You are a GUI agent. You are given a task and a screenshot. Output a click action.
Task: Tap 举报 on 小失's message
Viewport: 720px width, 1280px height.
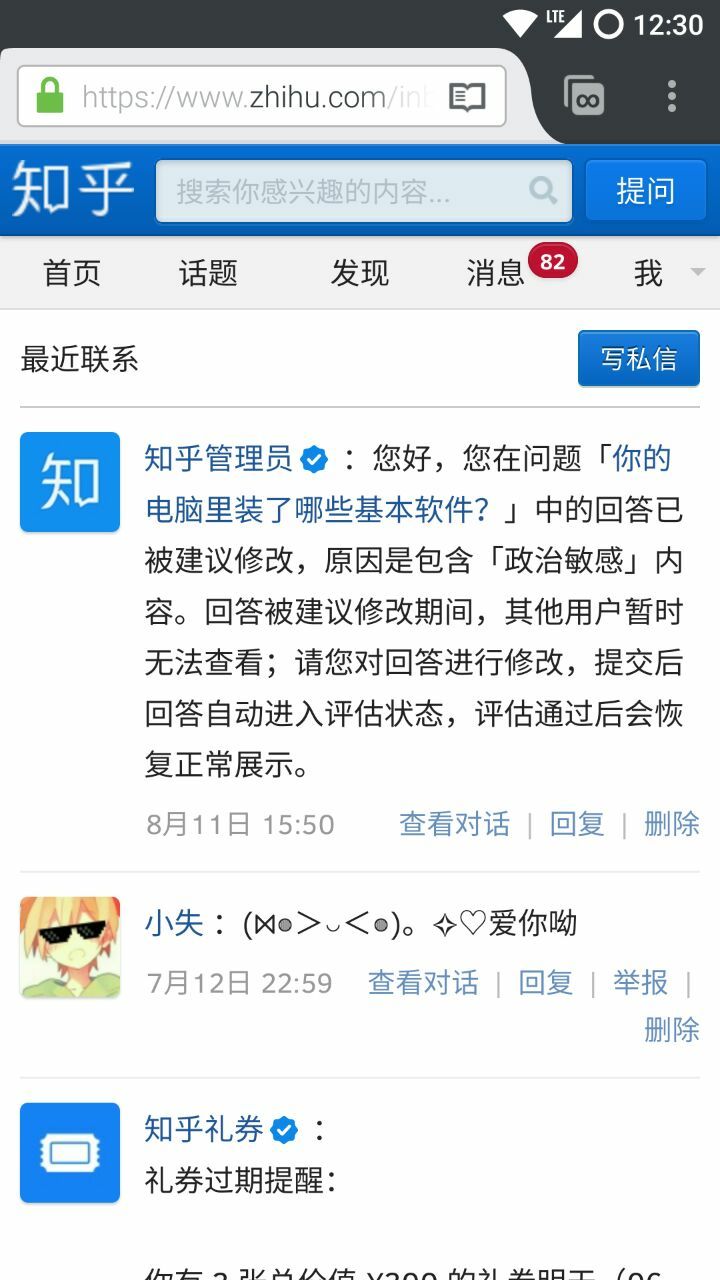pos(640,982)
